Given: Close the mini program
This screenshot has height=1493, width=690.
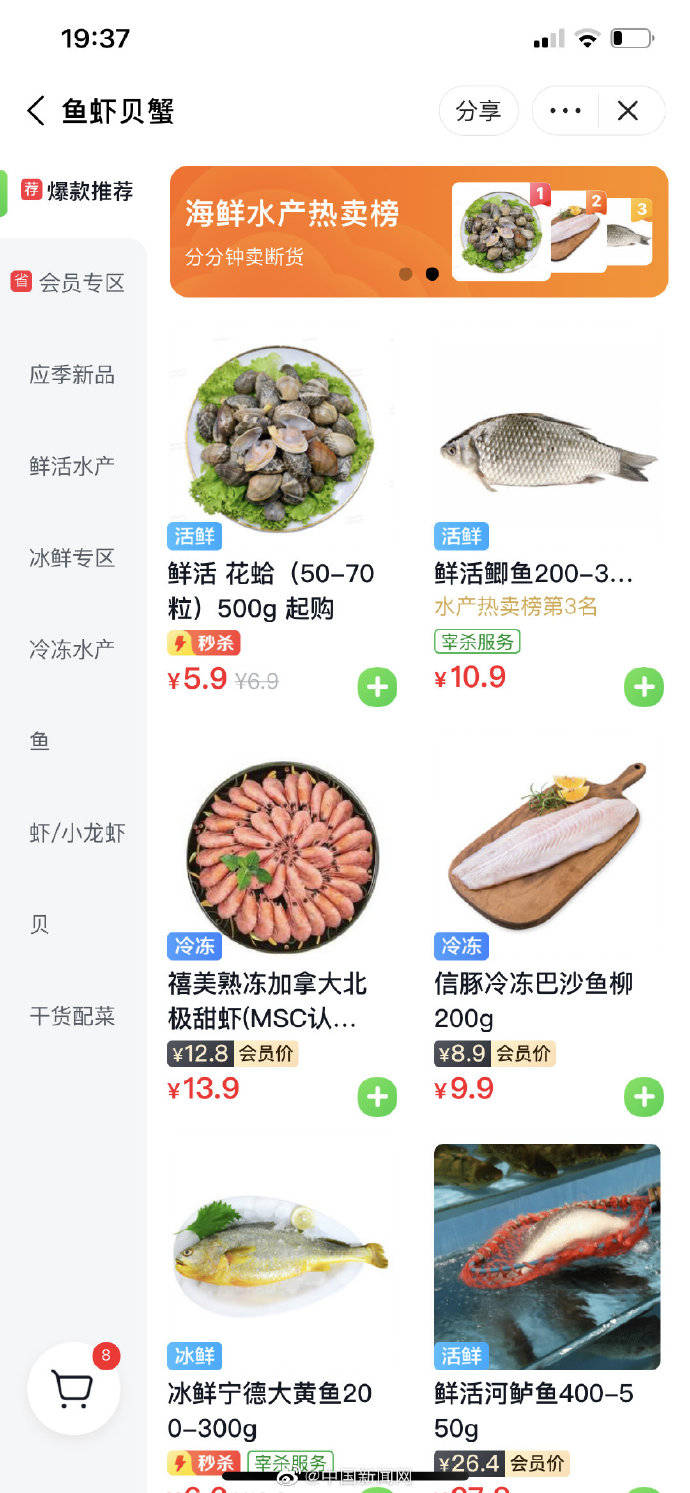Looking at the screenshot, I should click(628, 110).
